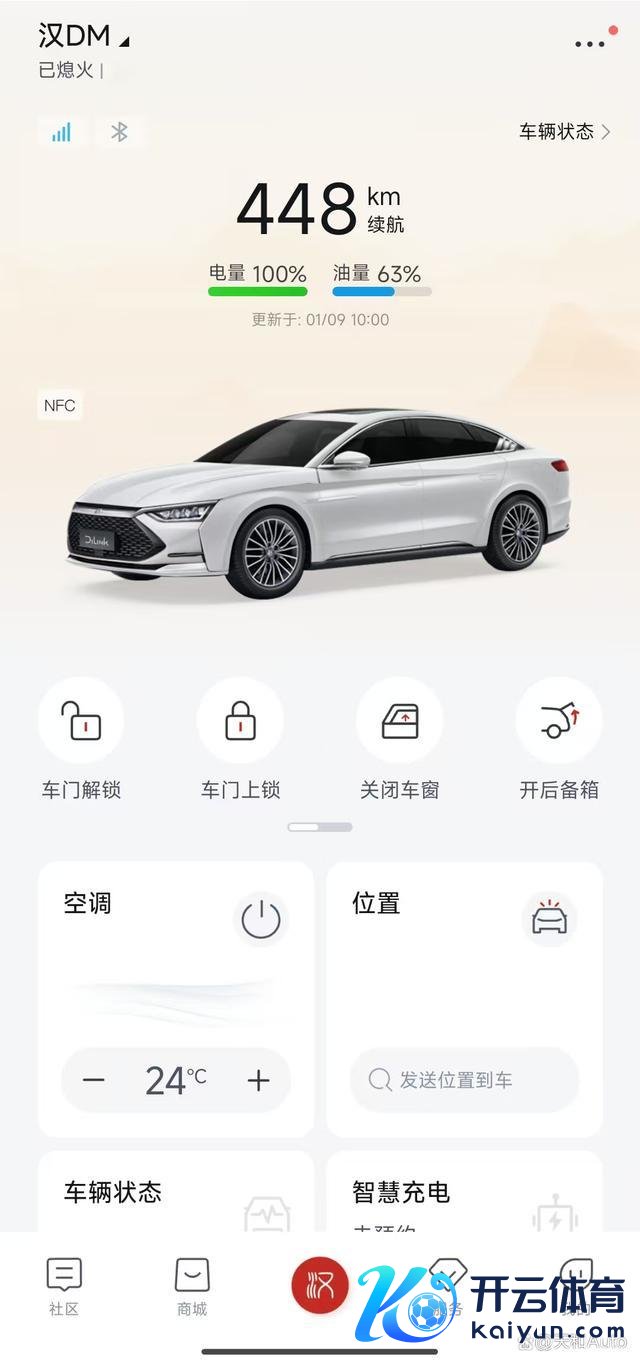
Task: Tap the NFC key badge
Action: click(59, 406)
